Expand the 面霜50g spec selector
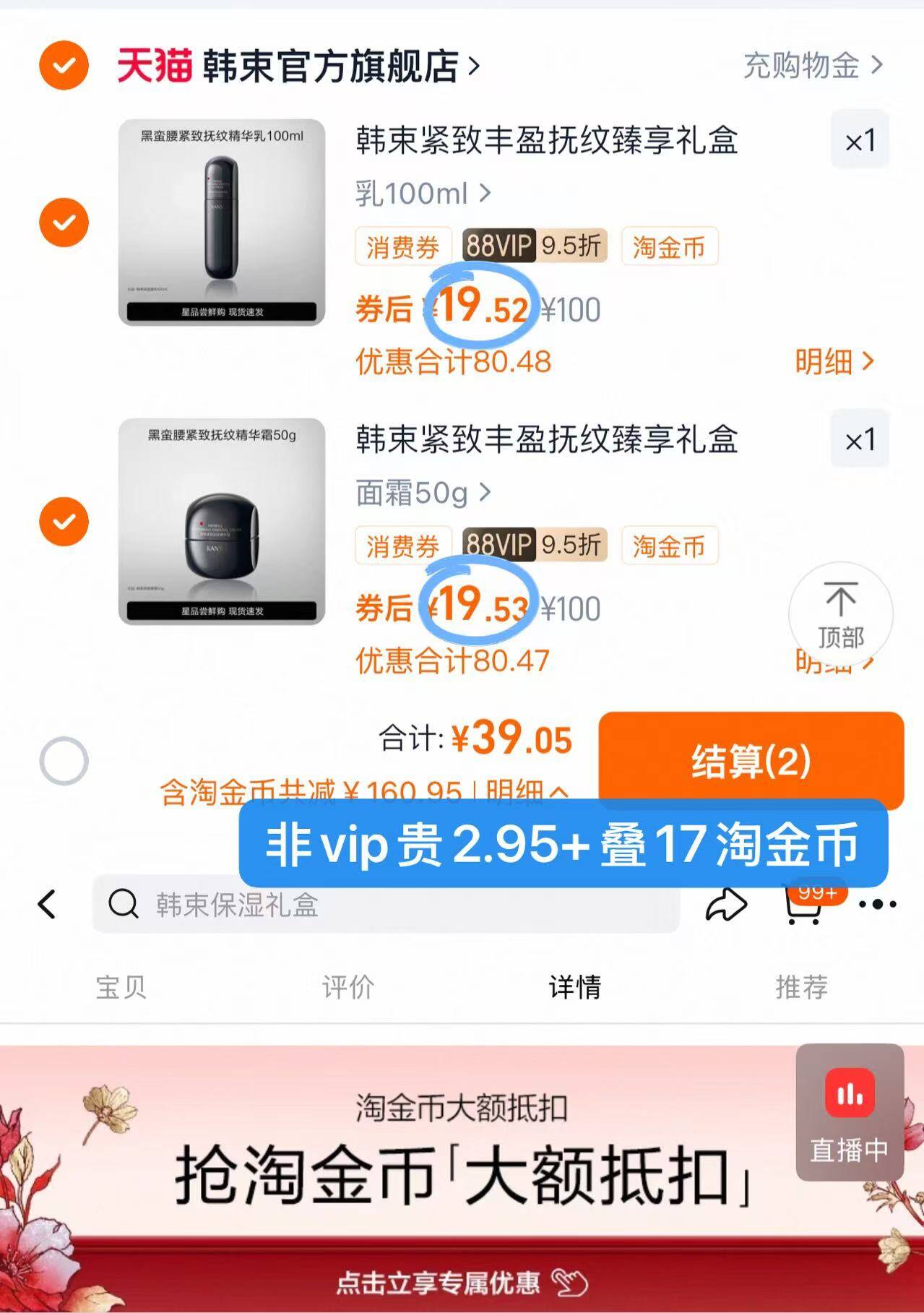 click(x=421, y=493)
